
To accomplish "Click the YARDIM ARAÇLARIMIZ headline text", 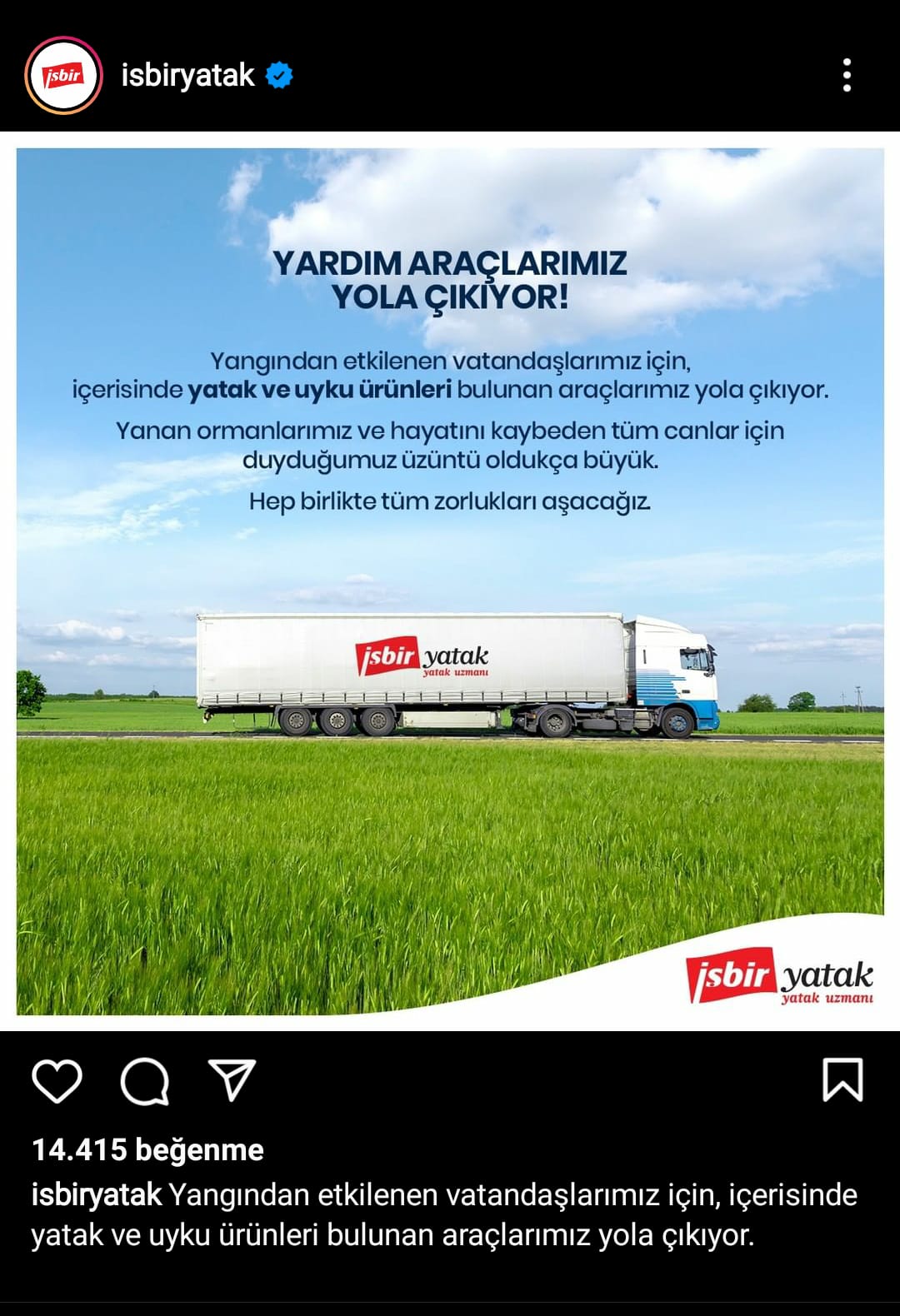I will coord(452,265).
